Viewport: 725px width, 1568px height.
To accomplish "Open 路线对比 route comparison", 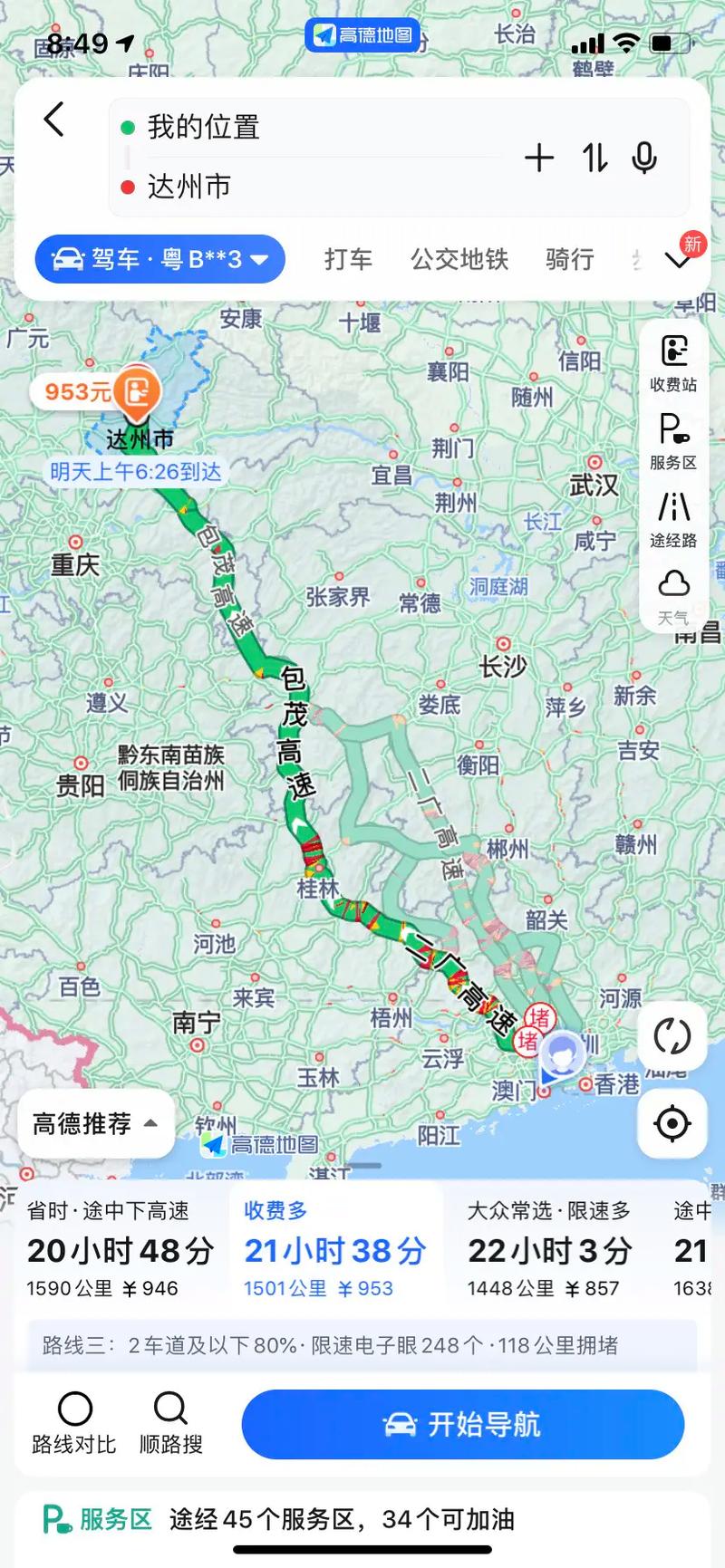I will 73,1424.
